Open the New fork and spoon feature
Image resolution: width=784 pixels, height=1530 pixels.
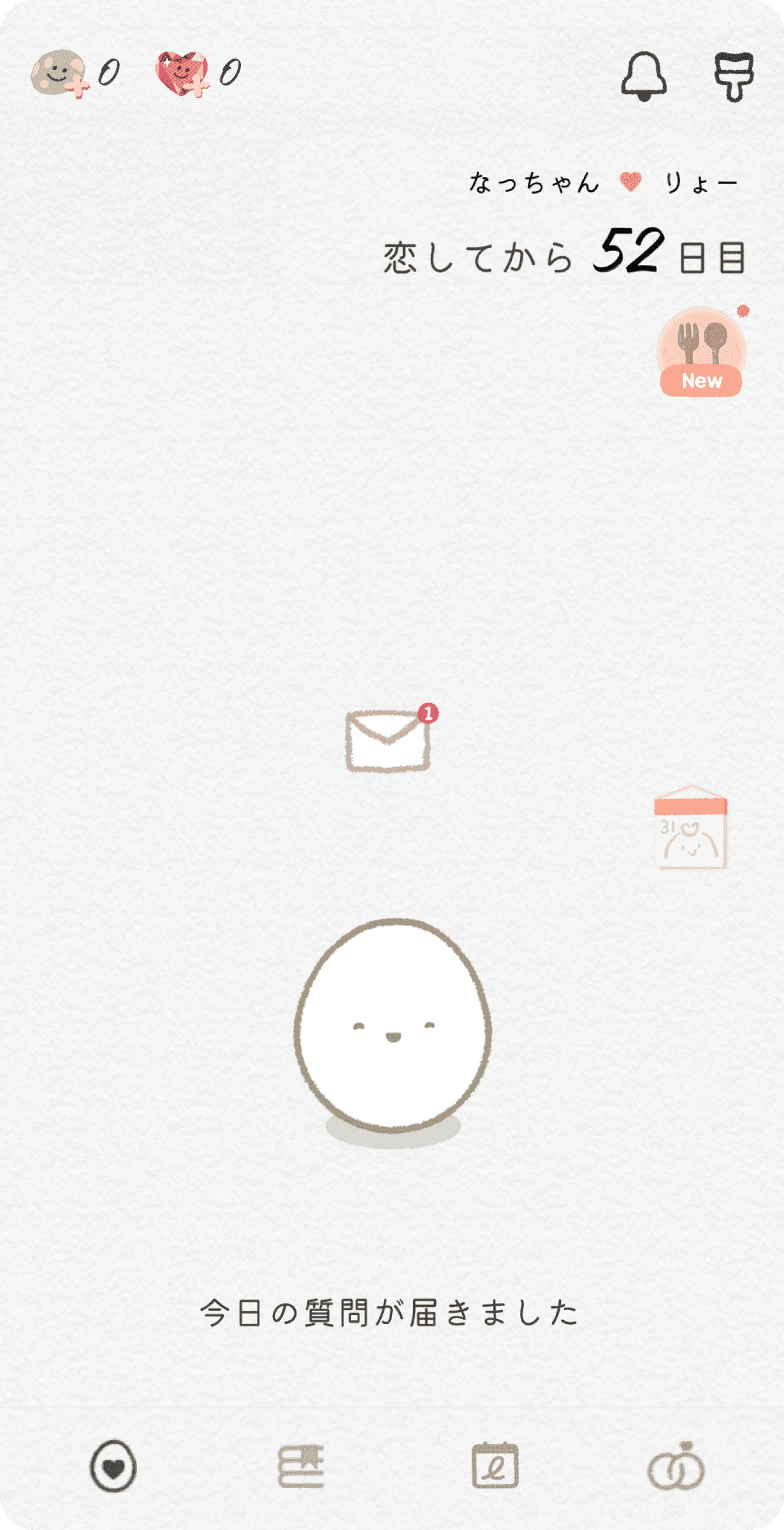[x=701, y=352]
